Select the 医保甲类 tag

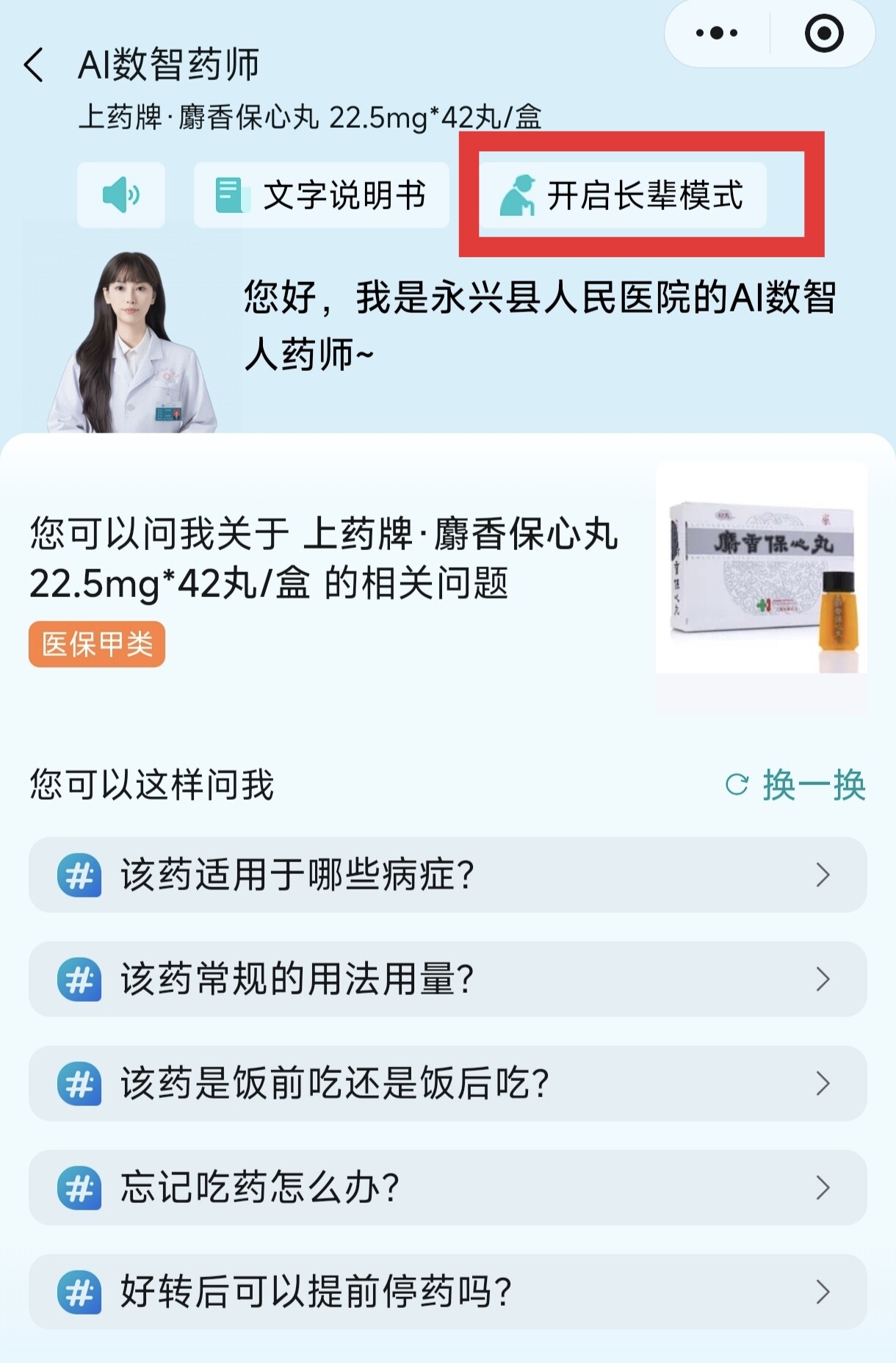pyautogui.click(x=96, y=644)
